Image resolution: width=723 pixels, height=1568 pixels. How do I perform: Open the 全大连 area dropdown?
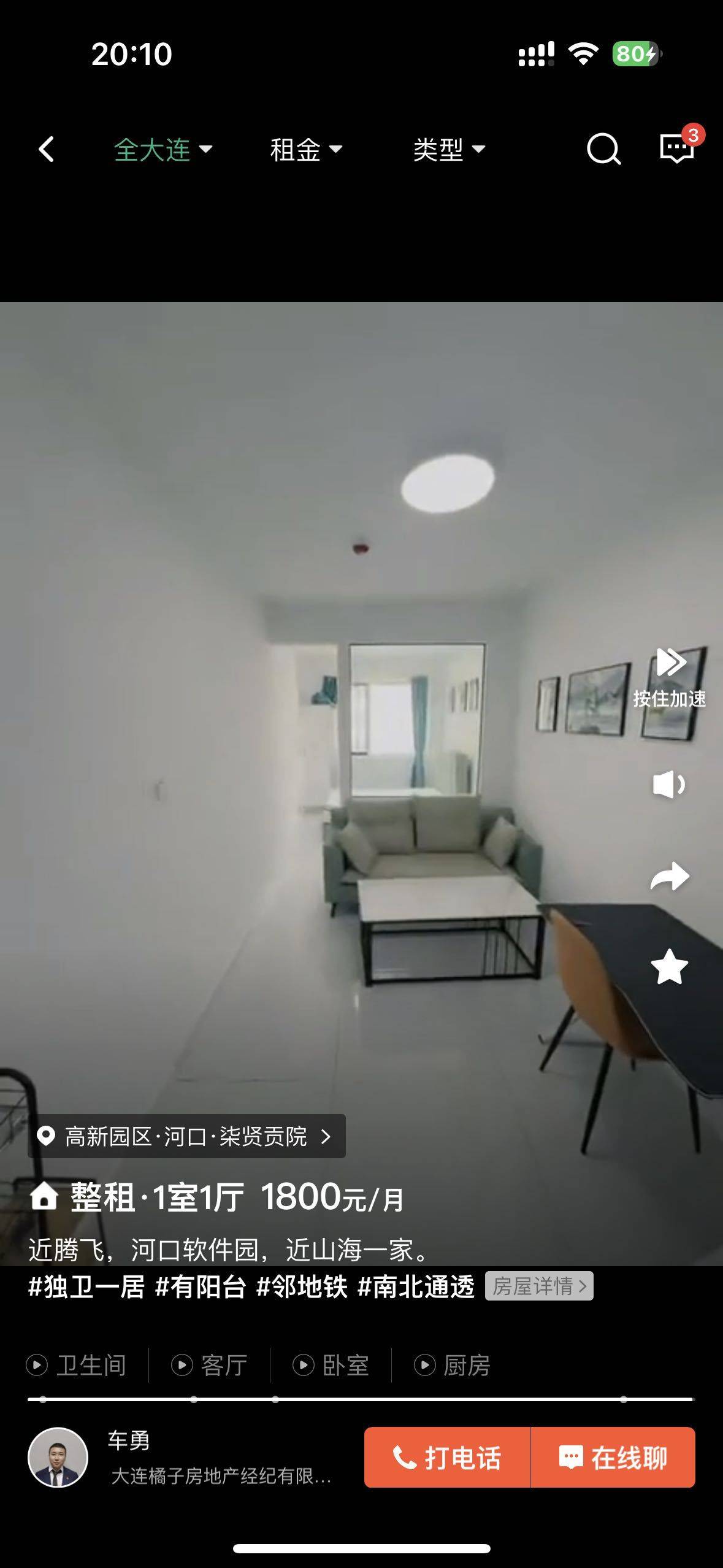tap(163, 150)
